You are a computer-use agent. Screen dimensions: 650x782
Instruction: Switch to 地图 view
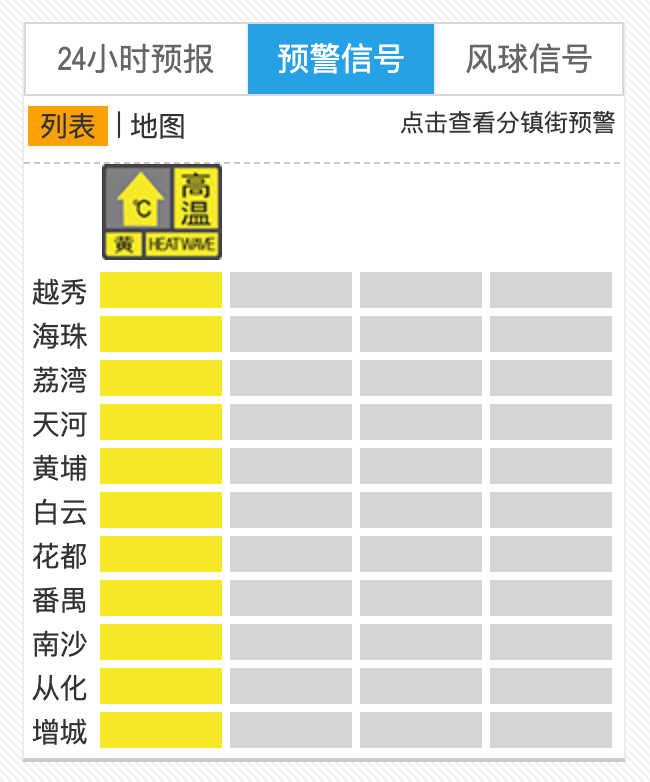(158, 126)
